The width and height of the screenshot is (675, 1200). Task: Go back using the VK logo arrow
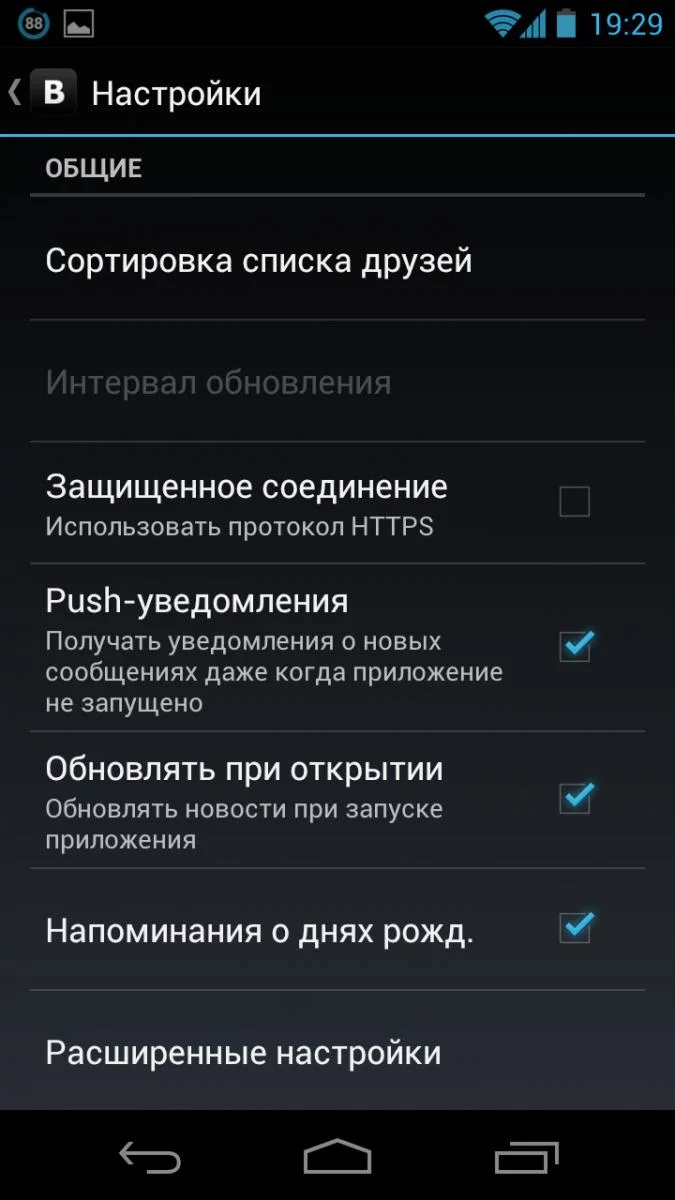pos(42,93)
